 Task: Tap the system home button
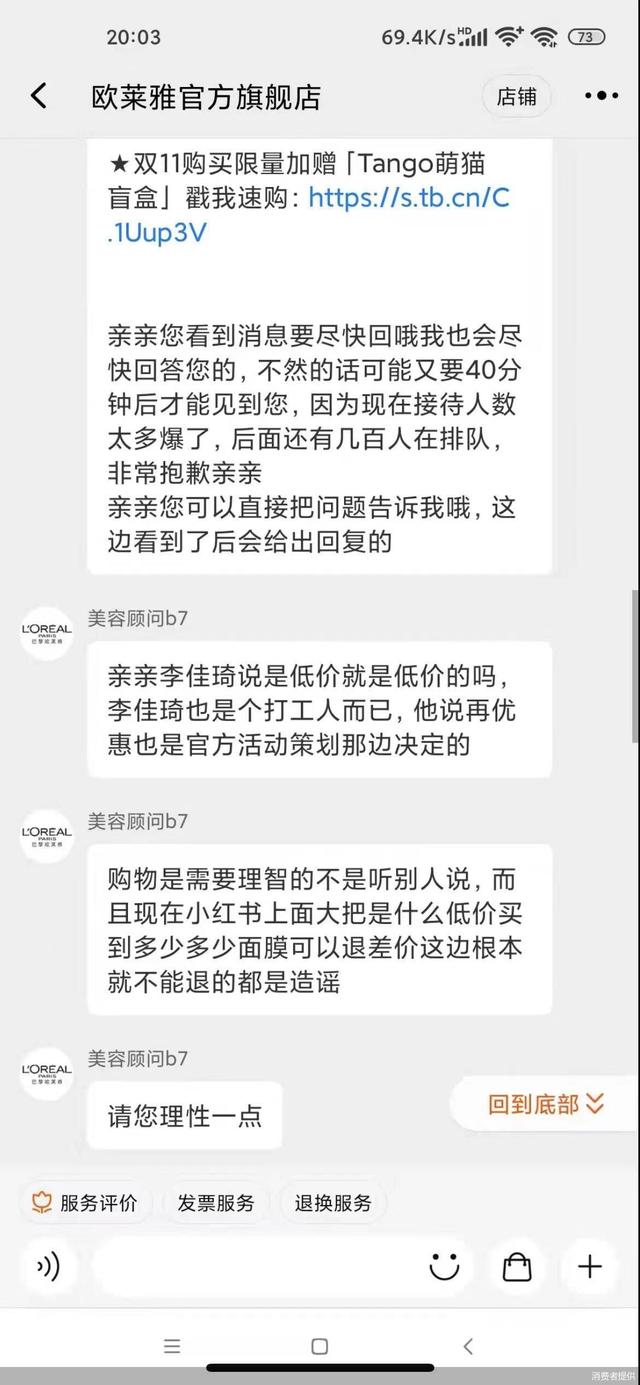point(319,1346)
